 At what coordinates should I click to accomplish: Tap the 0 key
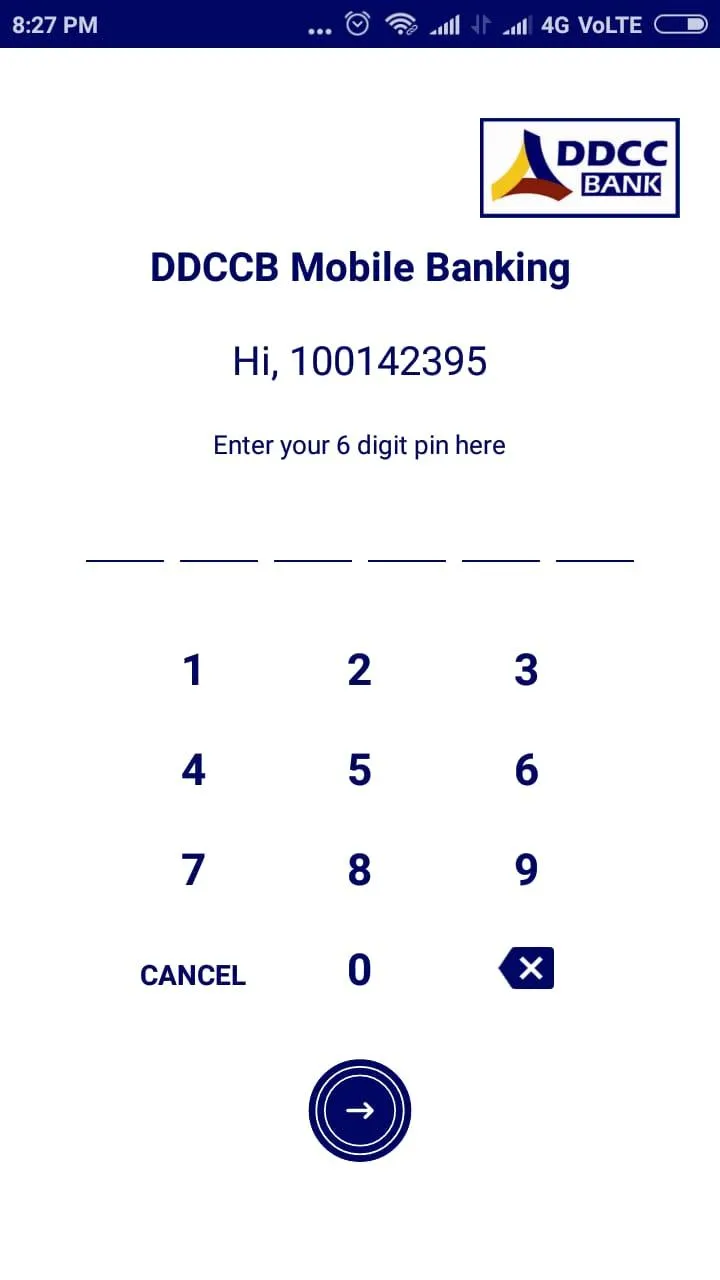(360, 970)
